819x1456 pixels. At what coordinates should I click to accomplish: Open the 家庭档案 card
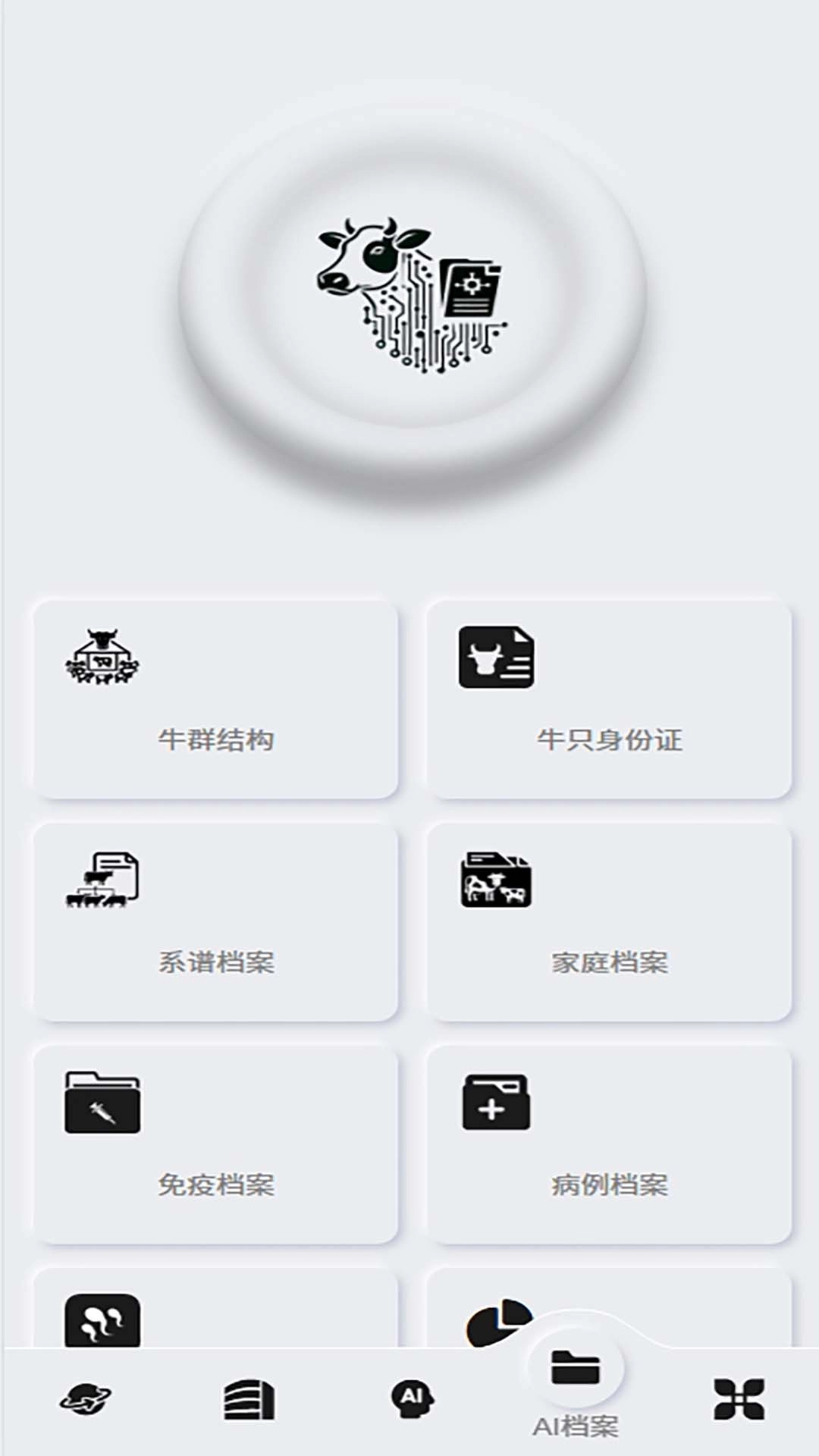pyautogui.click(x=609, y=922)
